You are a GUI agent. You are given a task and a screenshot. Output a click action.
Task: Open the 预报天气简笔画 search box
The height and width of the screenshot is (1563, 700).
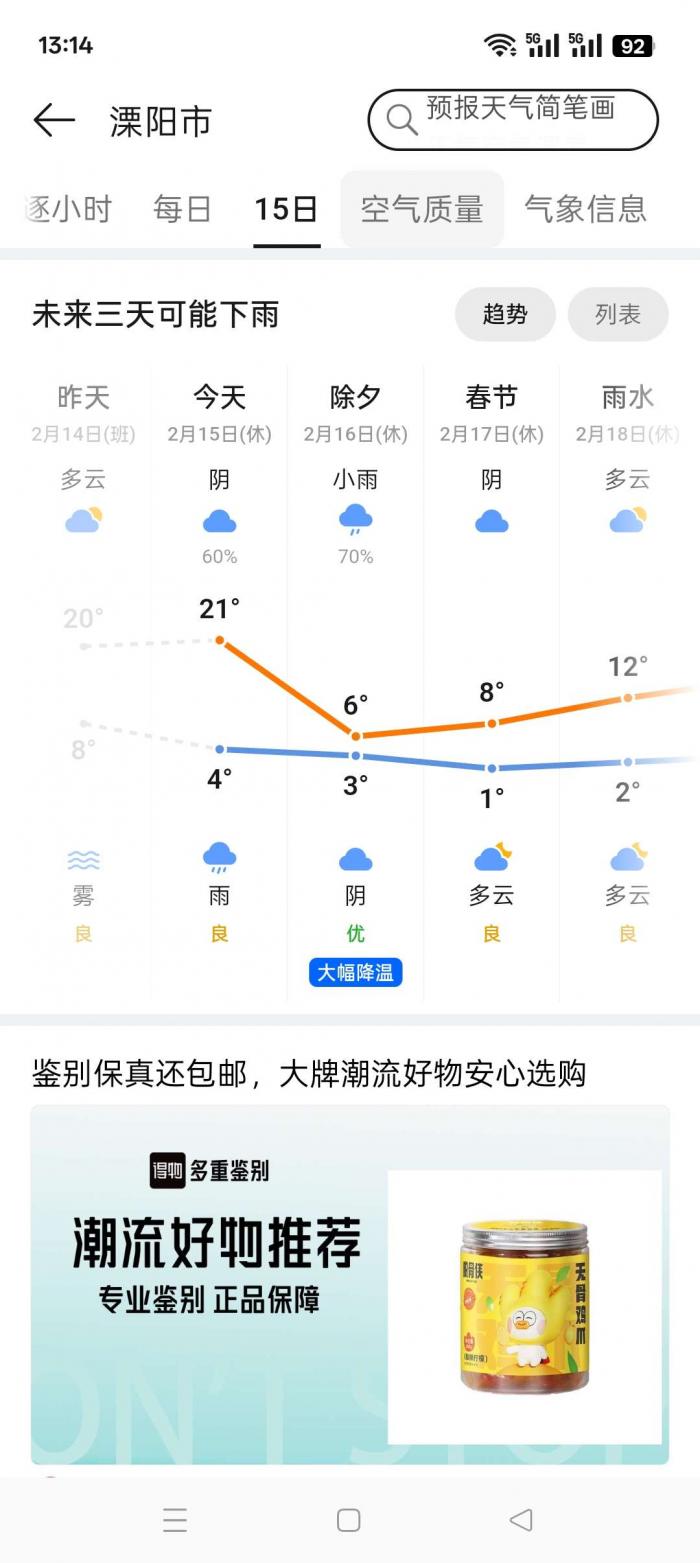513,119
